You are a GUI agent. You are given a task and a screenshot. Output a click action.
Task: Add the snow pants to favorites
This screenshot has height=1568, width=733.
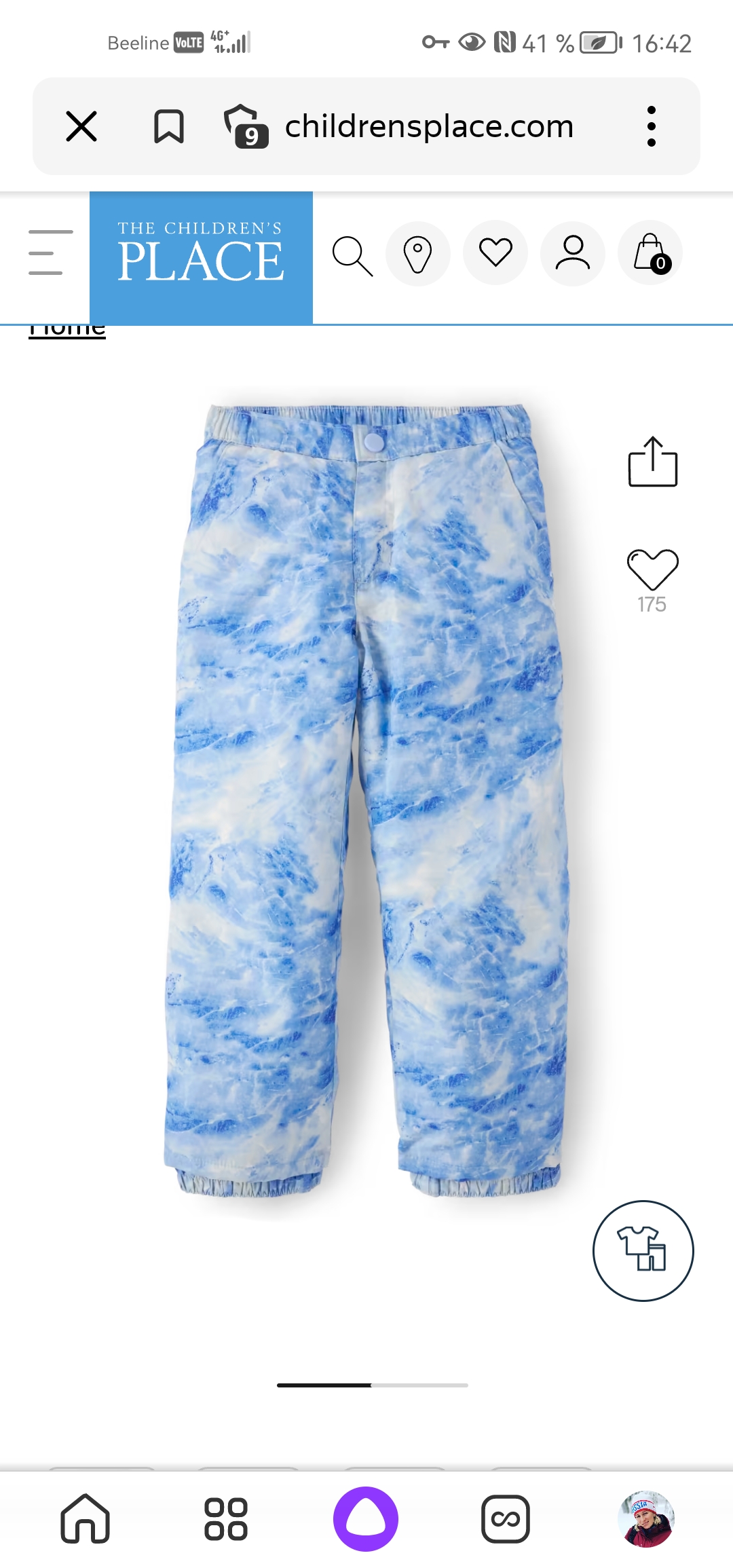click(x=652, y=569)
